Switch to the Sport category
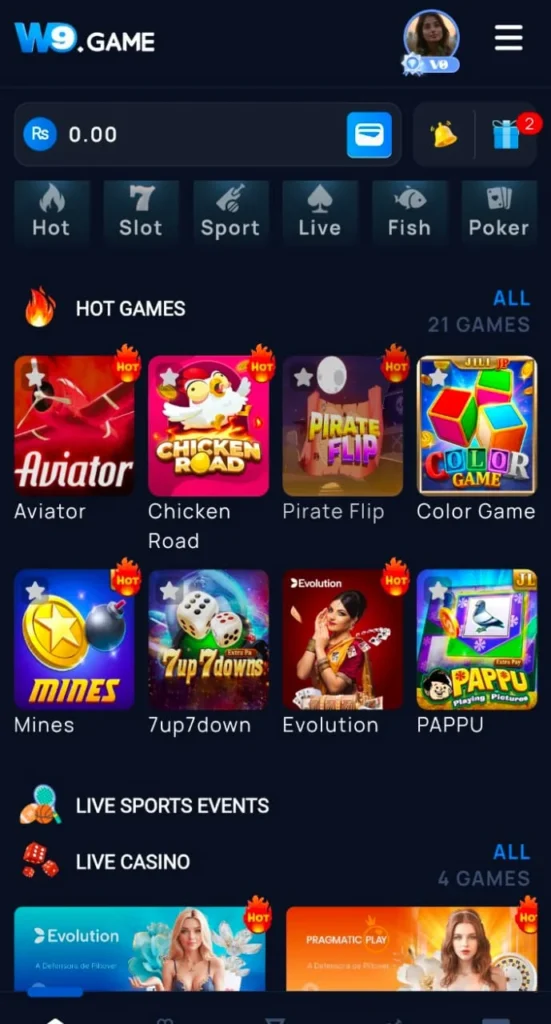This screenshot has height=1024, width=551. [230, 212]
